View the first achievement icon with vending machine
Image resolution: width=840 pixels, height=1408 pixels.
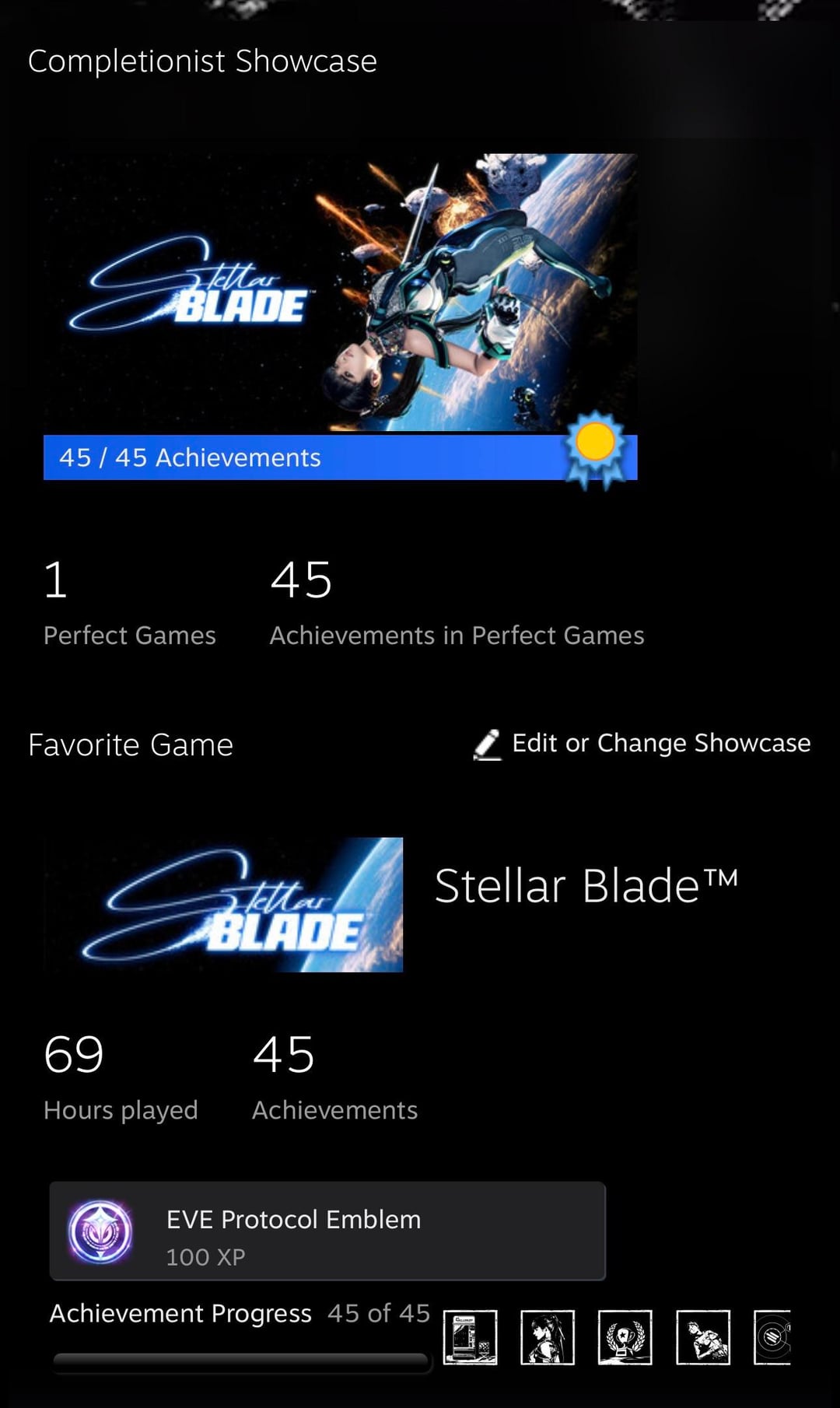click(470, 1337)
